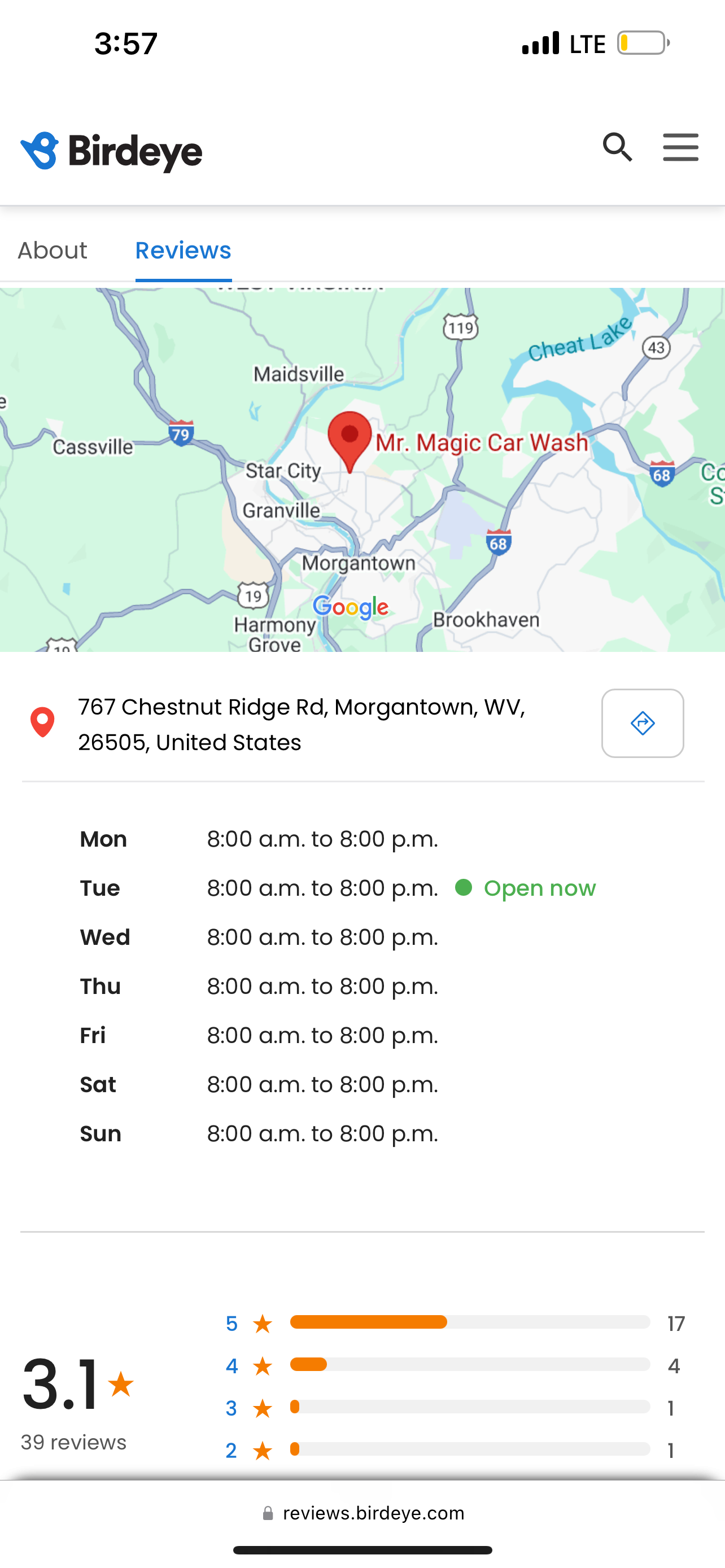
Task: Switch to the About tab
Action: click(53, 251)
